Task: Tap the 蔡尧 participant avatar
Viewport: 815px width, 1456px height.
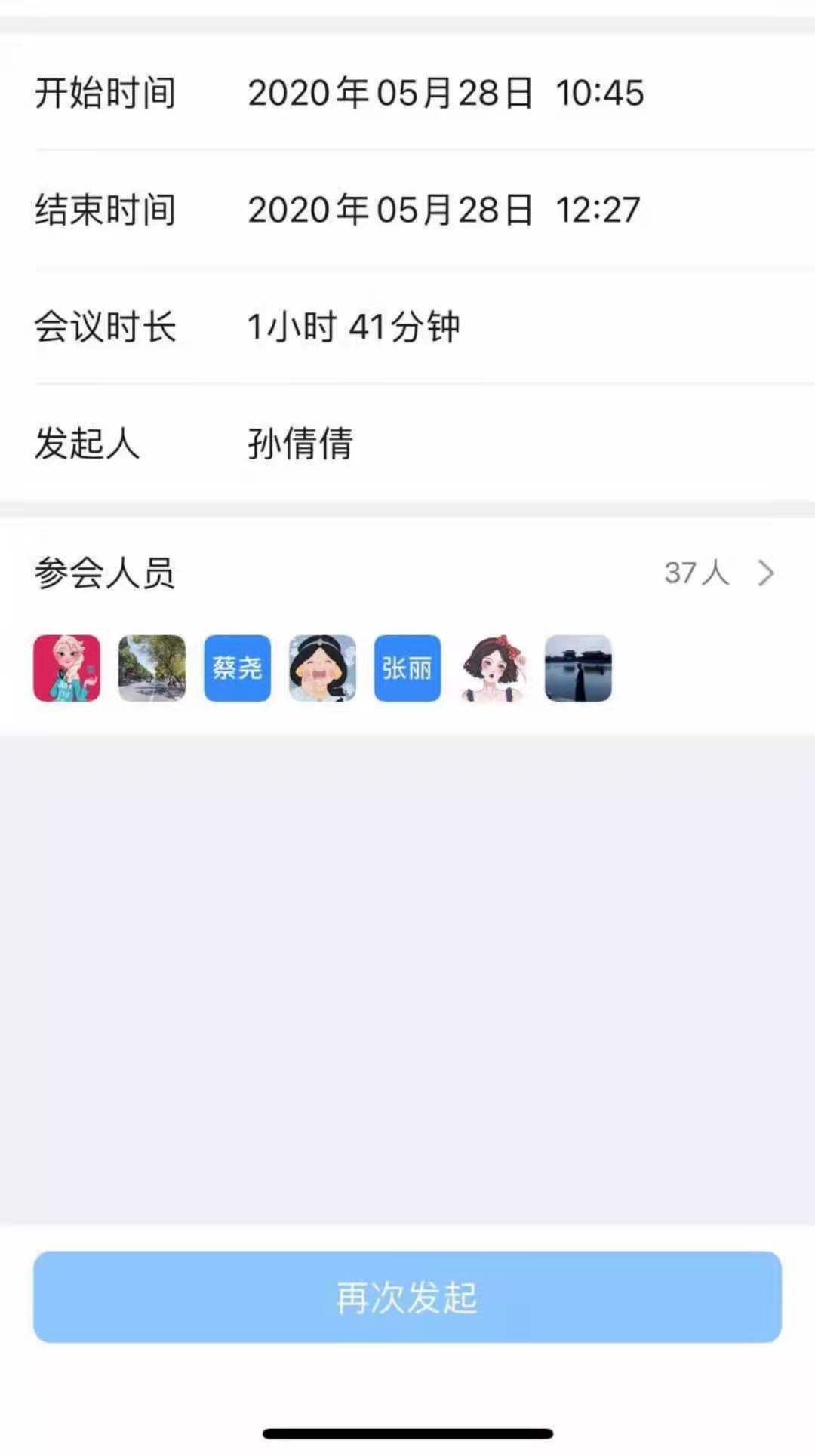Action: click(237, 668)
